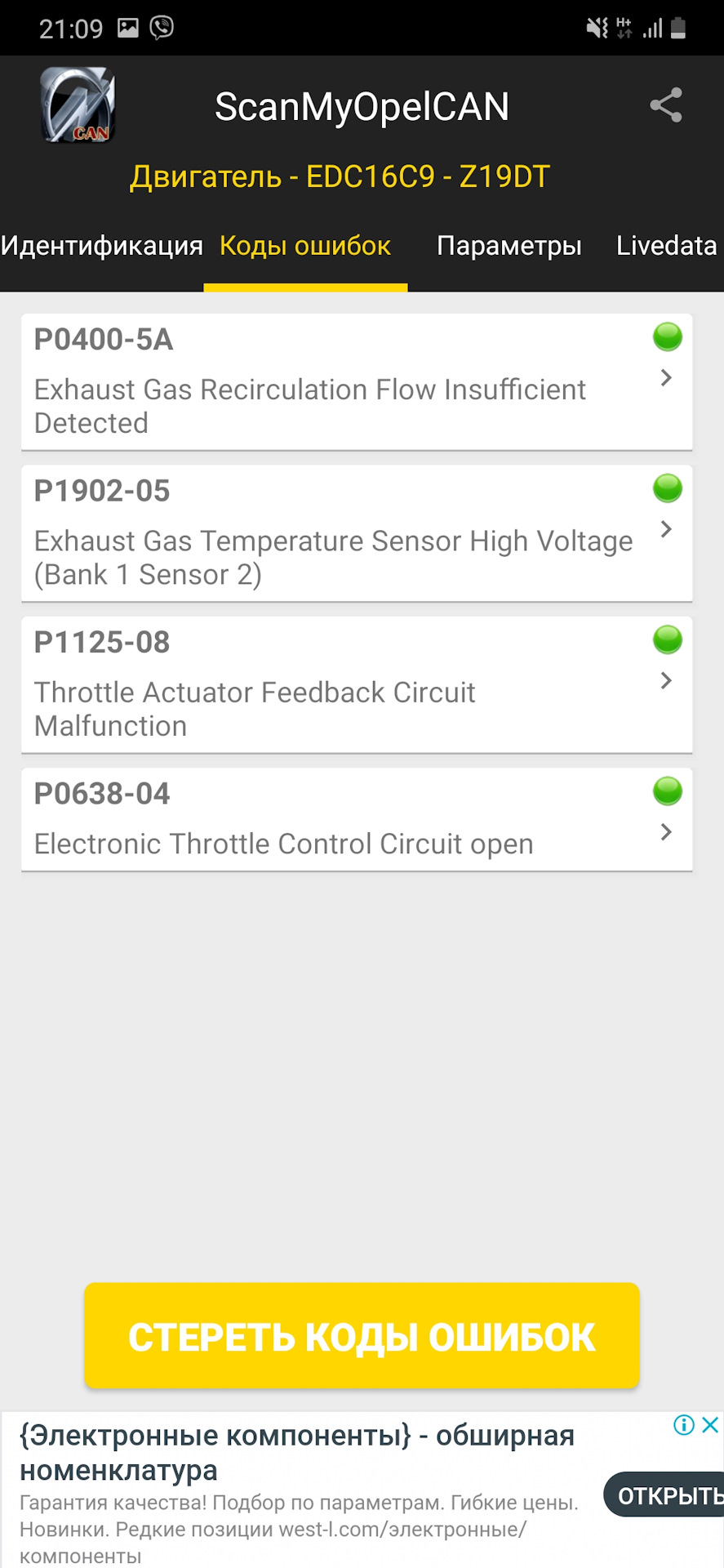Image resolution: width=724 pixels, height=1568 pixels.
Task: View the P1902-05 temperature sensor error
Action: pyautogui.click(x=357, y=532)
